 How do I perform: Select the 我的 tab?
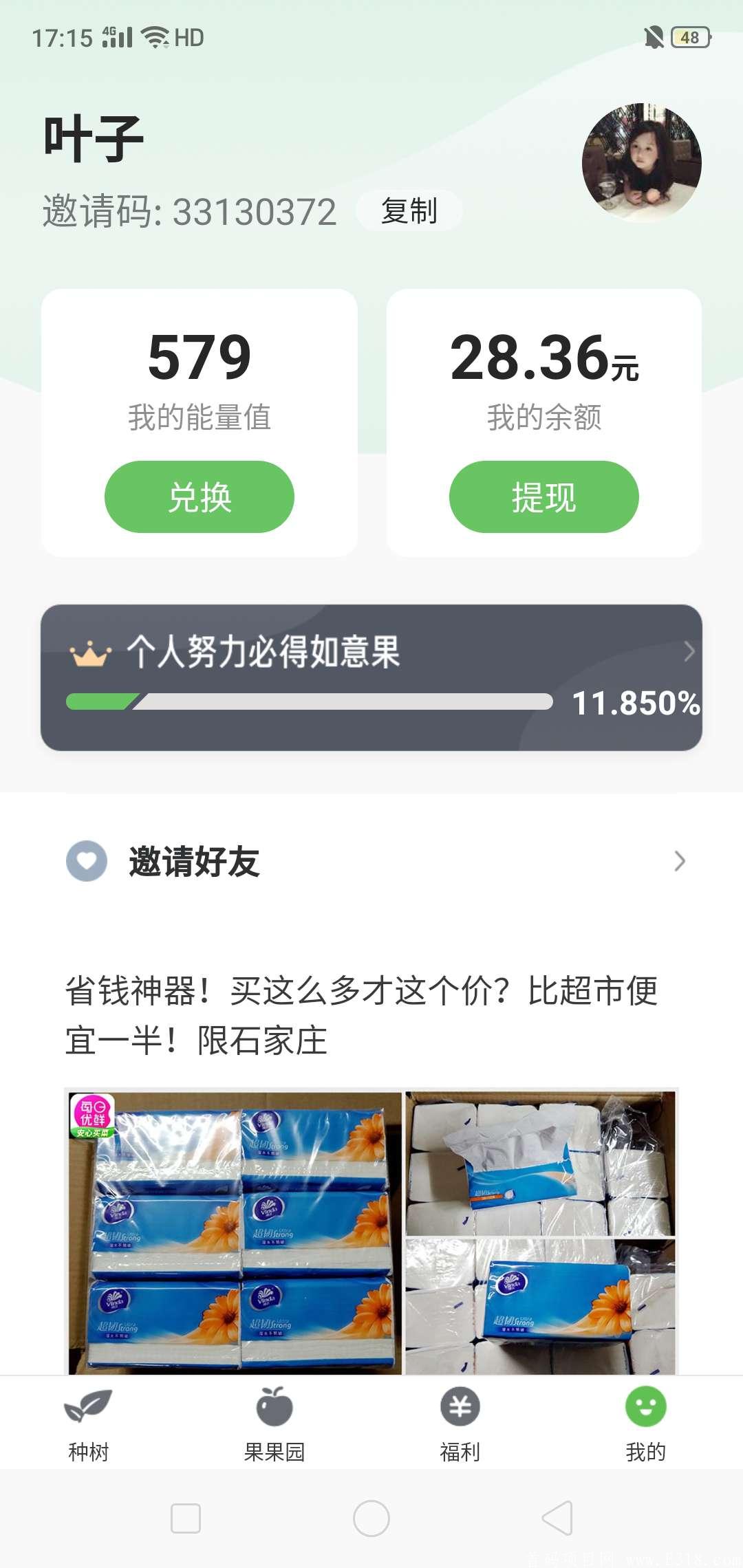(x=645, y=1424)
